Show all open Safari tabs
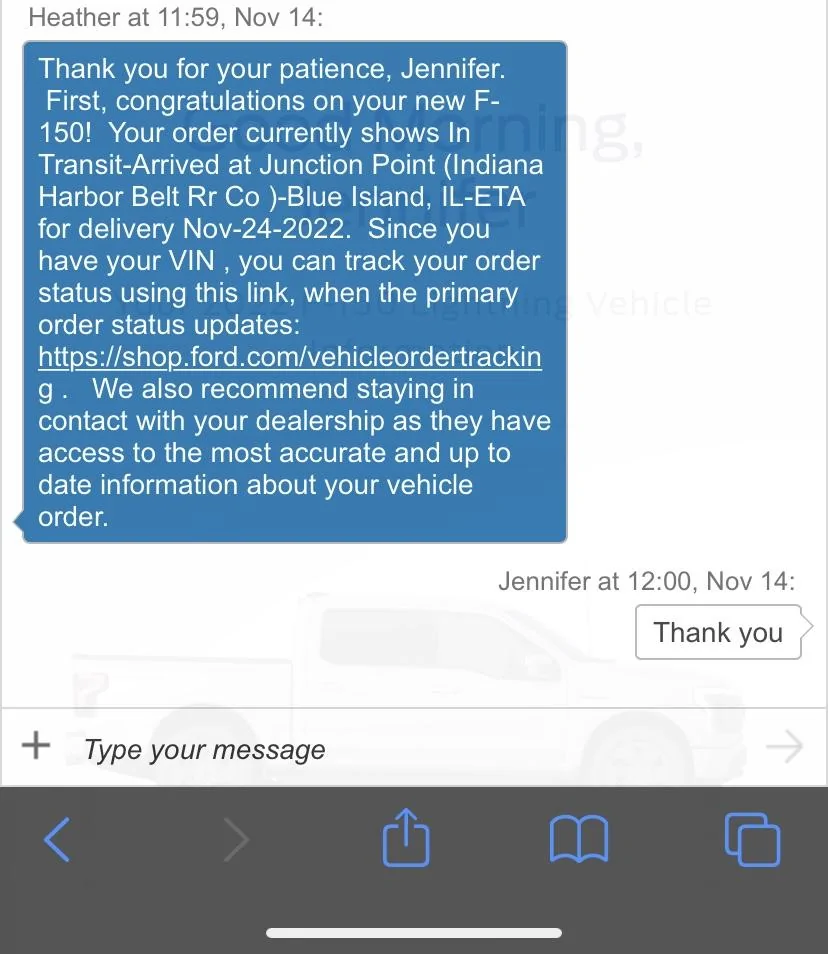The width and height of the screenshot is (828, 954). point(751,838)
